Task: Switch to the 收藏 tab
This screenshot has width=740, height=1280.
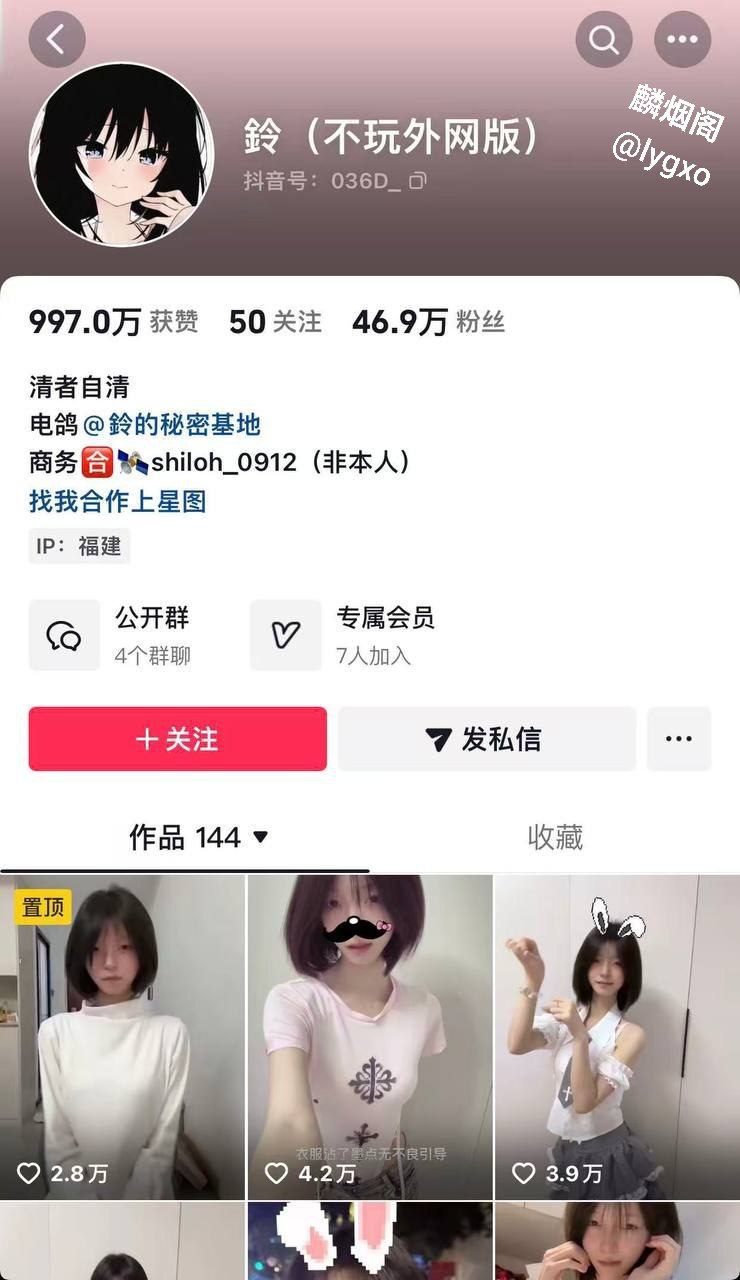Action: [555, 837]
